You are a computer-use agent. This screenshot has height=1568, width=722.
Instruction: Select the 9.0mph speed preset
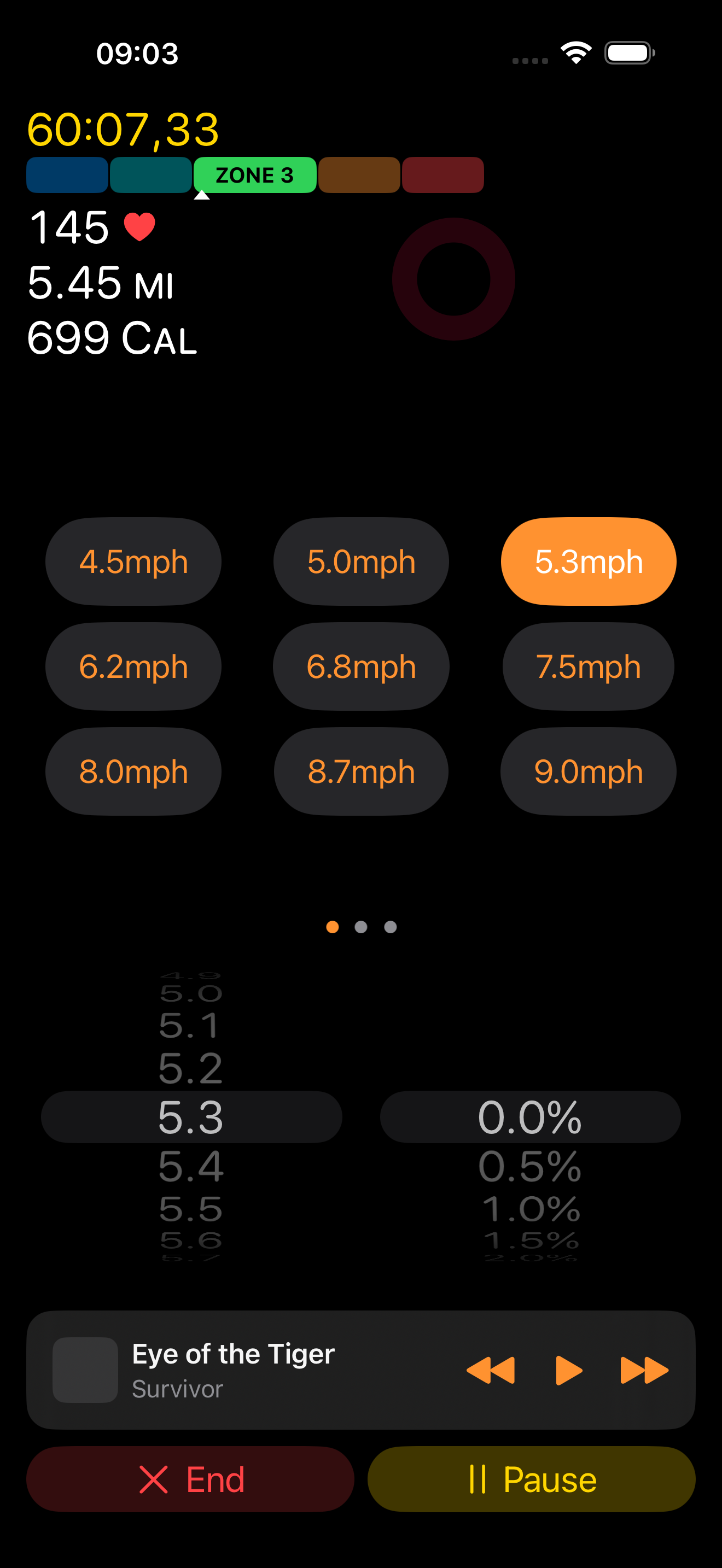[x=587, y=771]
